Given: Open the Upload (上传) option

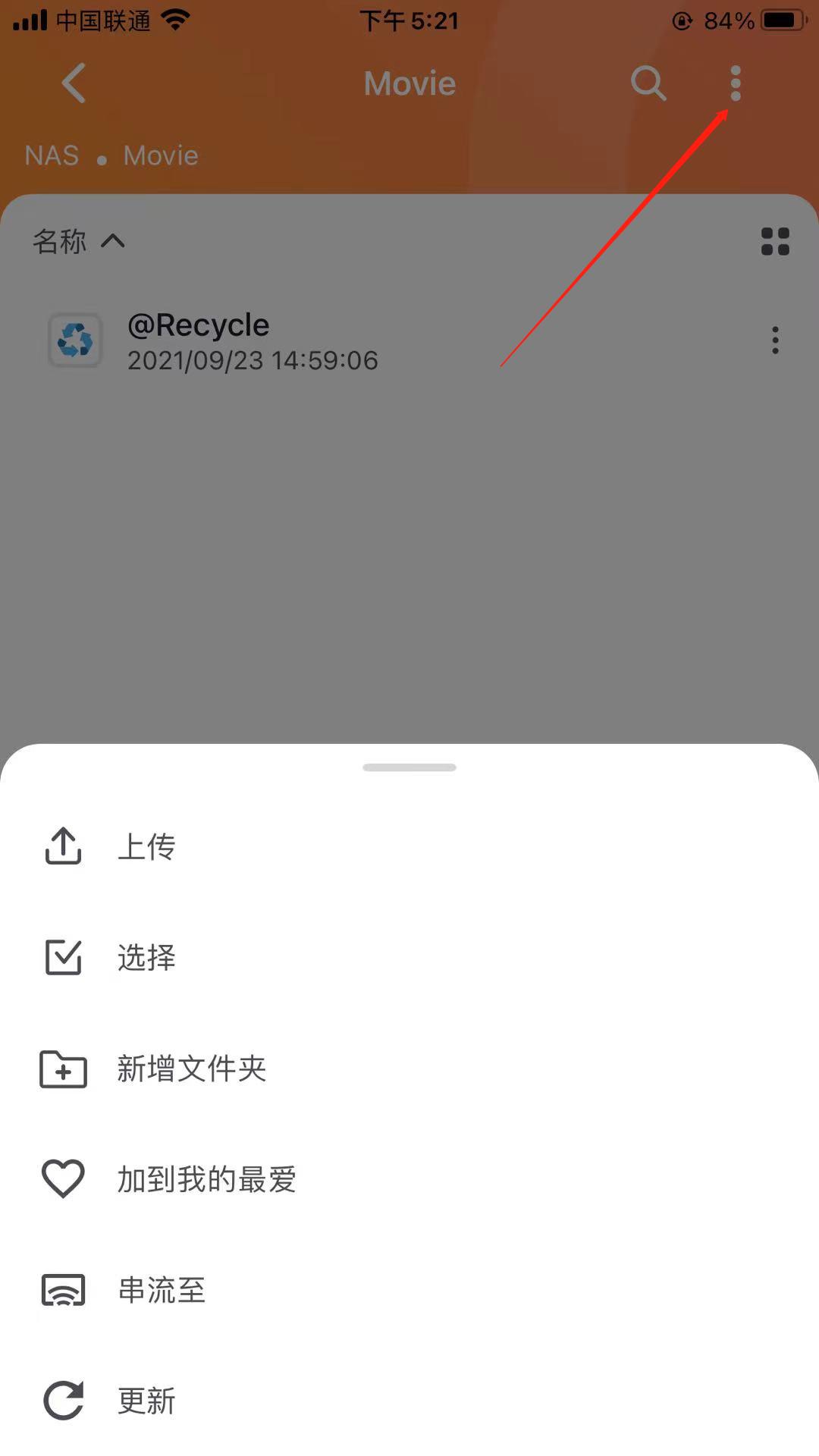Looking at the screenshot, I should tap(146, 846).
